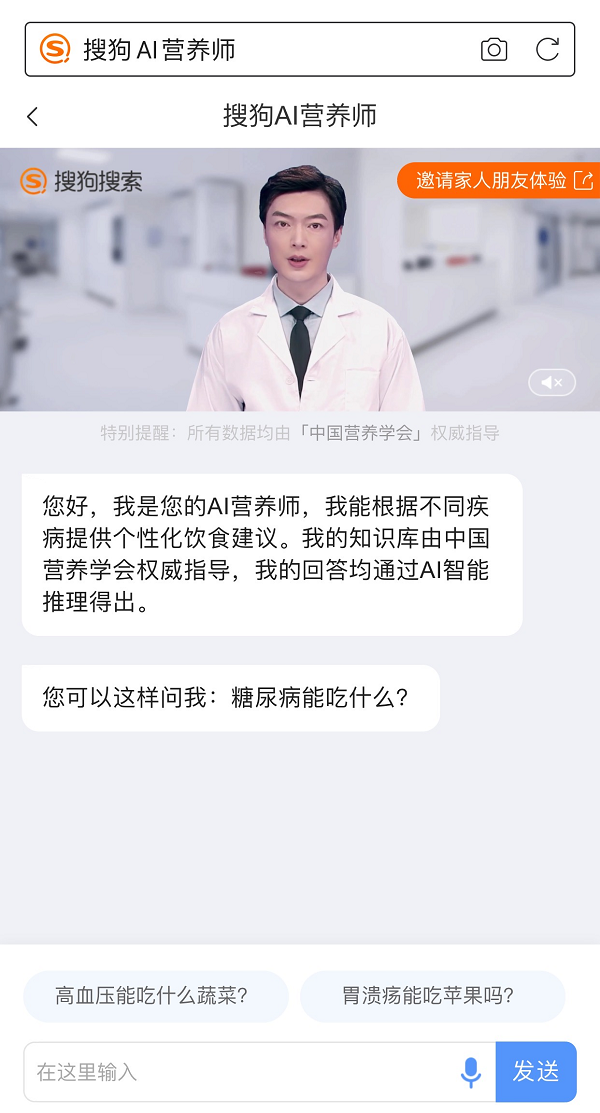This screenshot has width=600, height=1113.
Task: Select the suggestion 高血压能吃什么蔬菜?
Action: (156, 996)
